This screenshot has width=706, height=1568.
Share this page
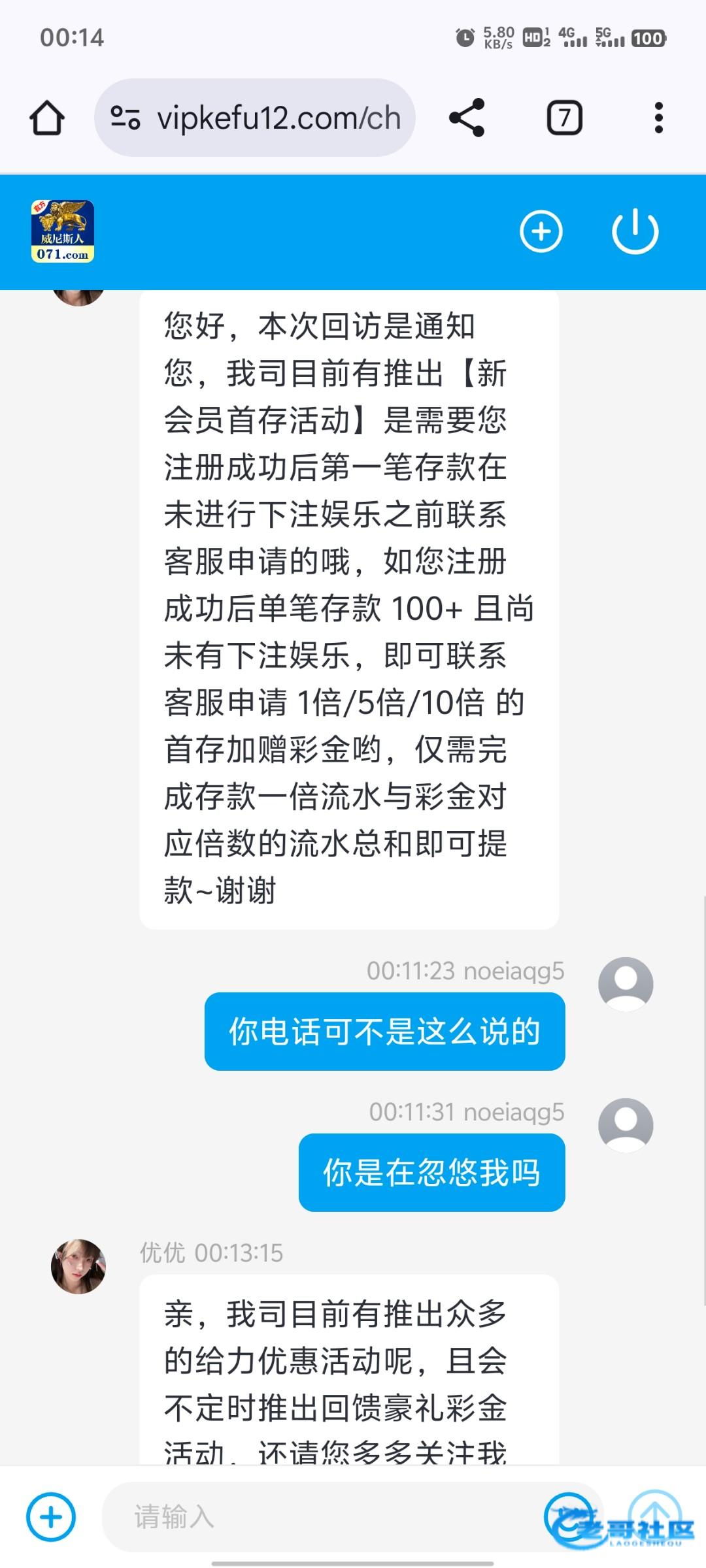467,118
